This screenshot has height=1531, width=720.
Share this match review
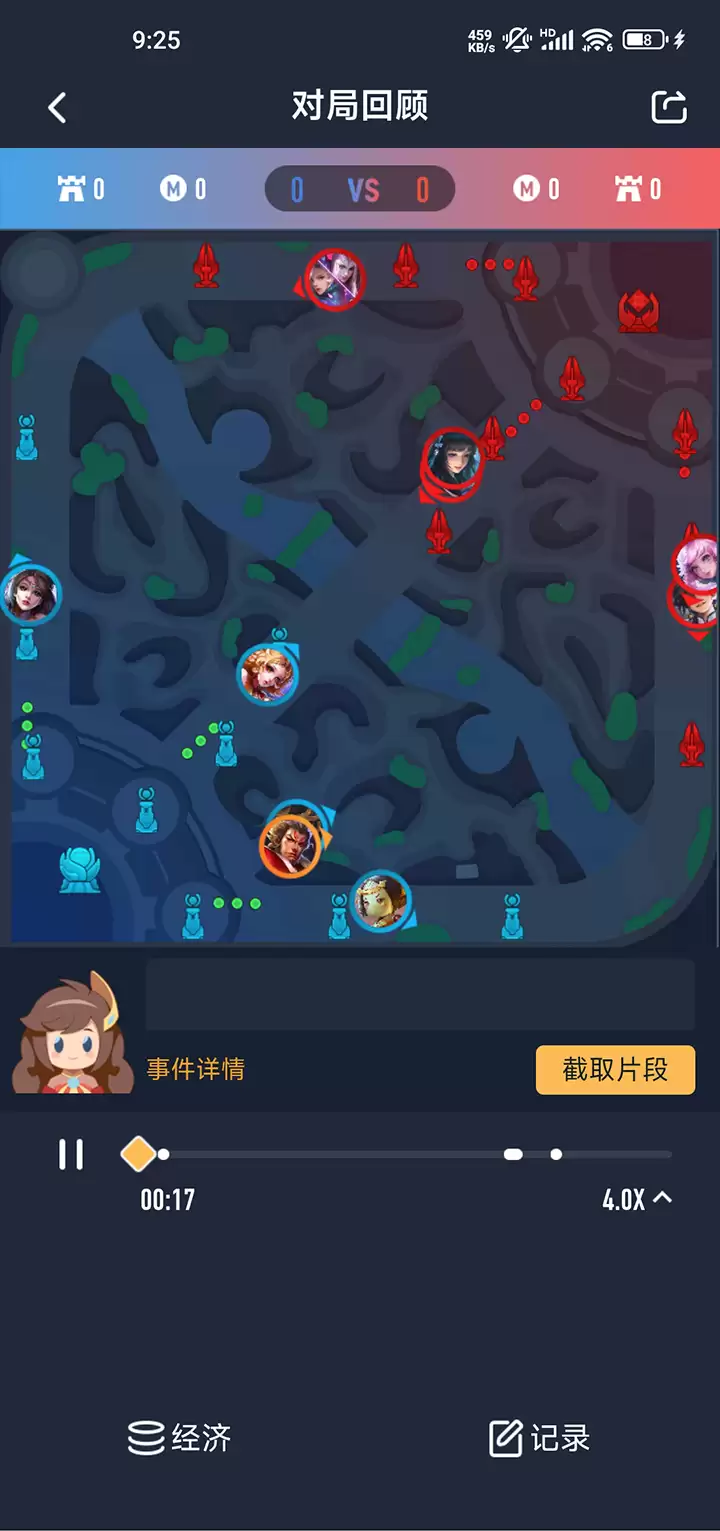click(669, 107)
